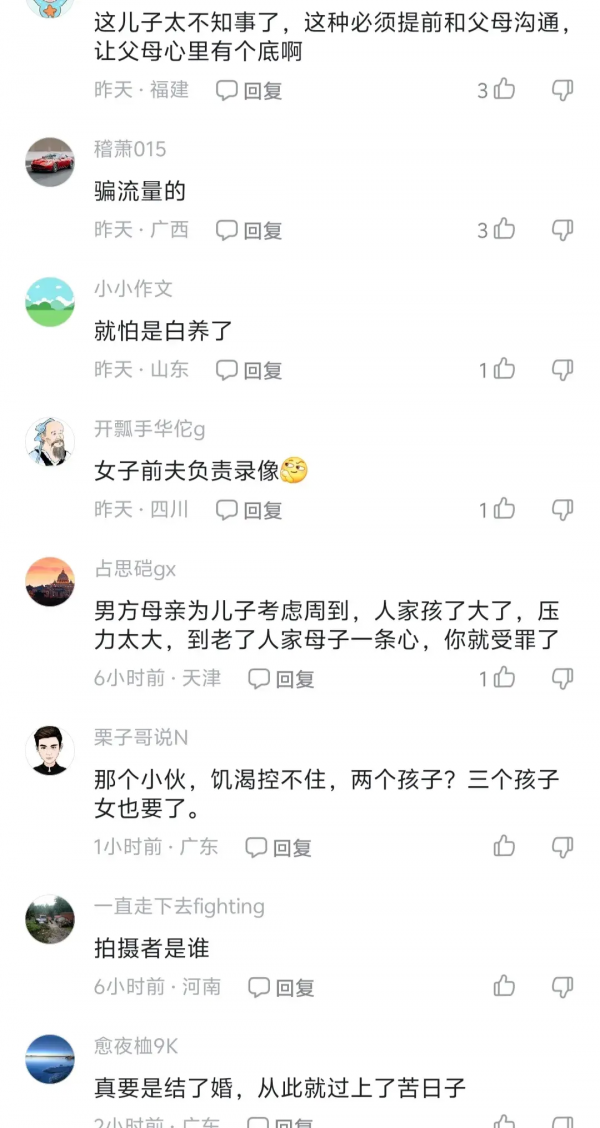The width and height of the screenshot is (600, 1128).
Task: Reply to 占思硙gx's comment
Action: 282,679
